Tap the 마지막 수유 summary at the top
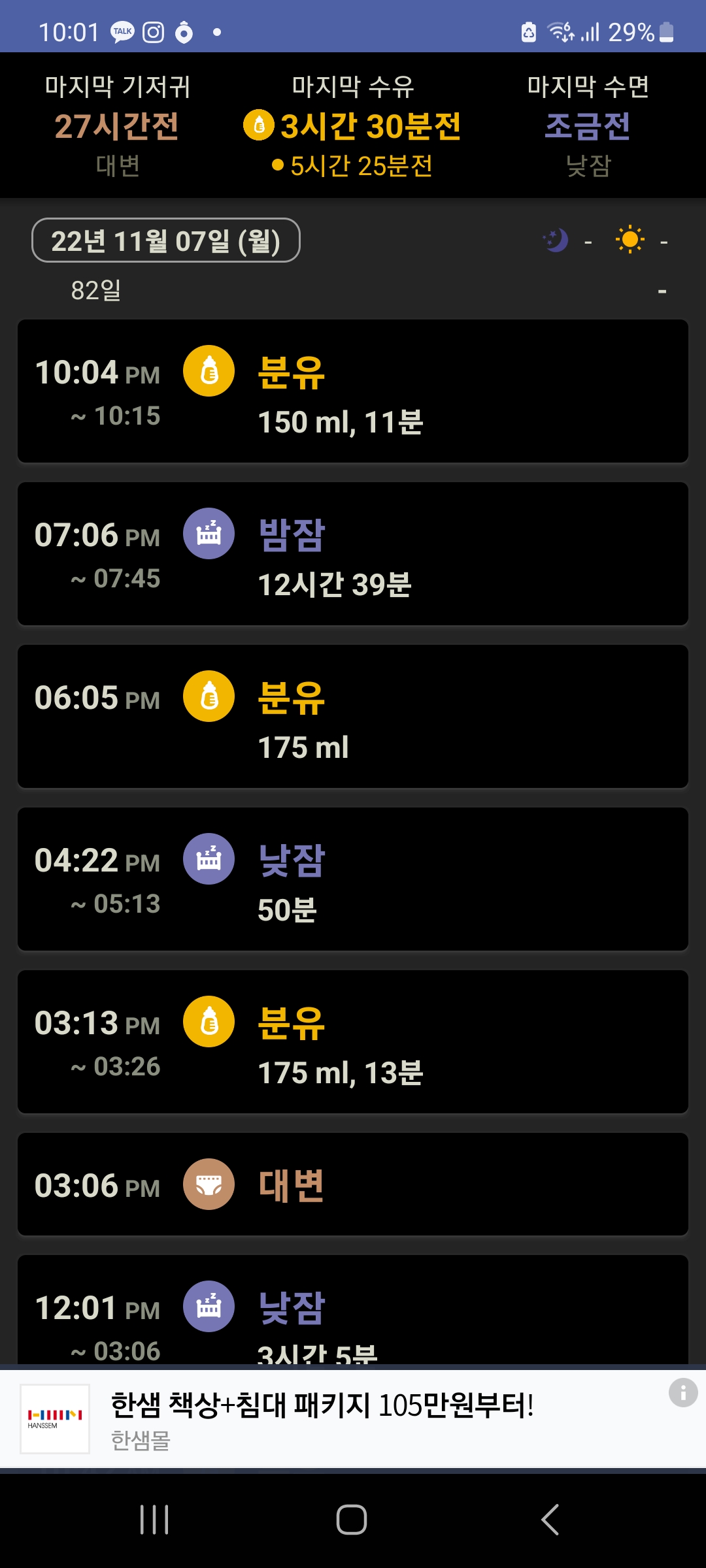The width and height of the screenshot is (706, 1568). tap(353, 125)
